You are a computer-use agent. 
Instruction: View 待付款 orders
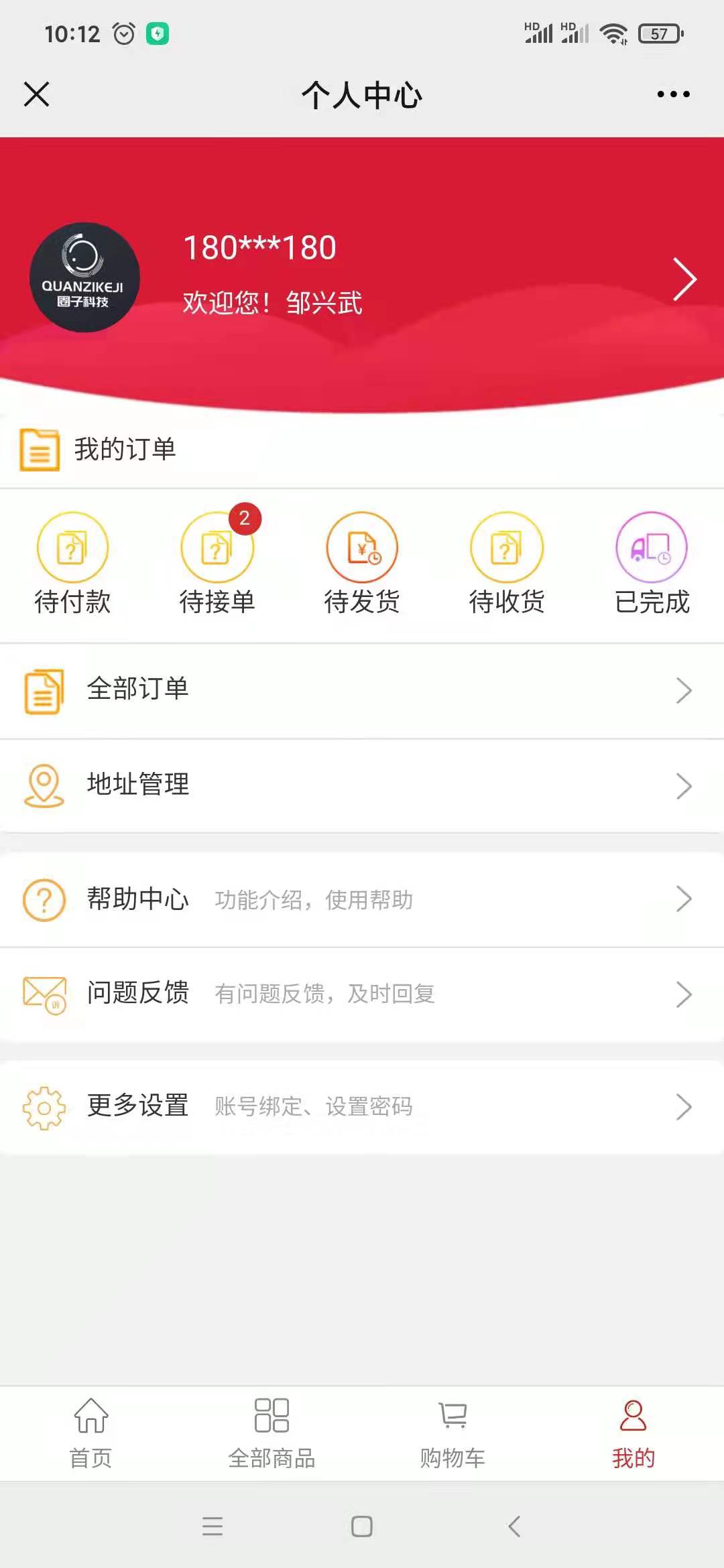pos(72,563)
